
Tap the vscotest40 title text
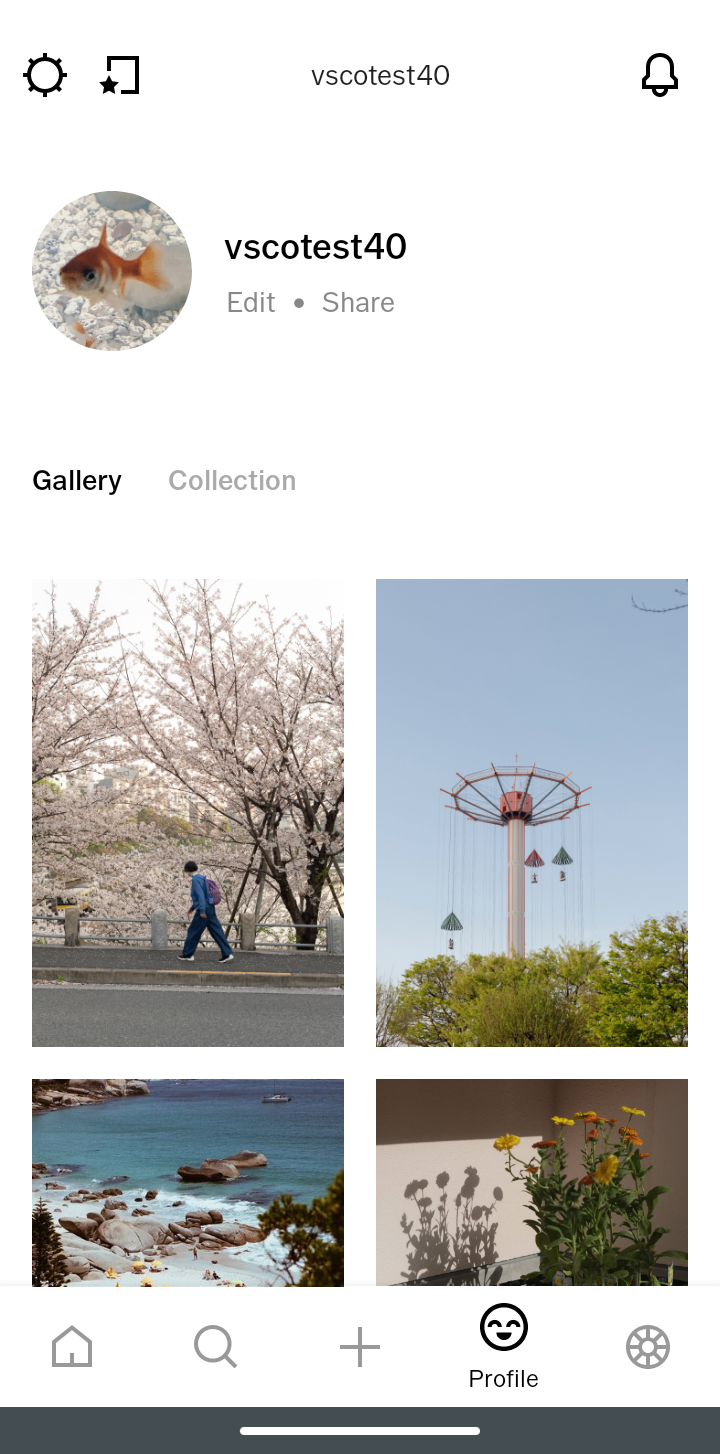tap(381, 75)
